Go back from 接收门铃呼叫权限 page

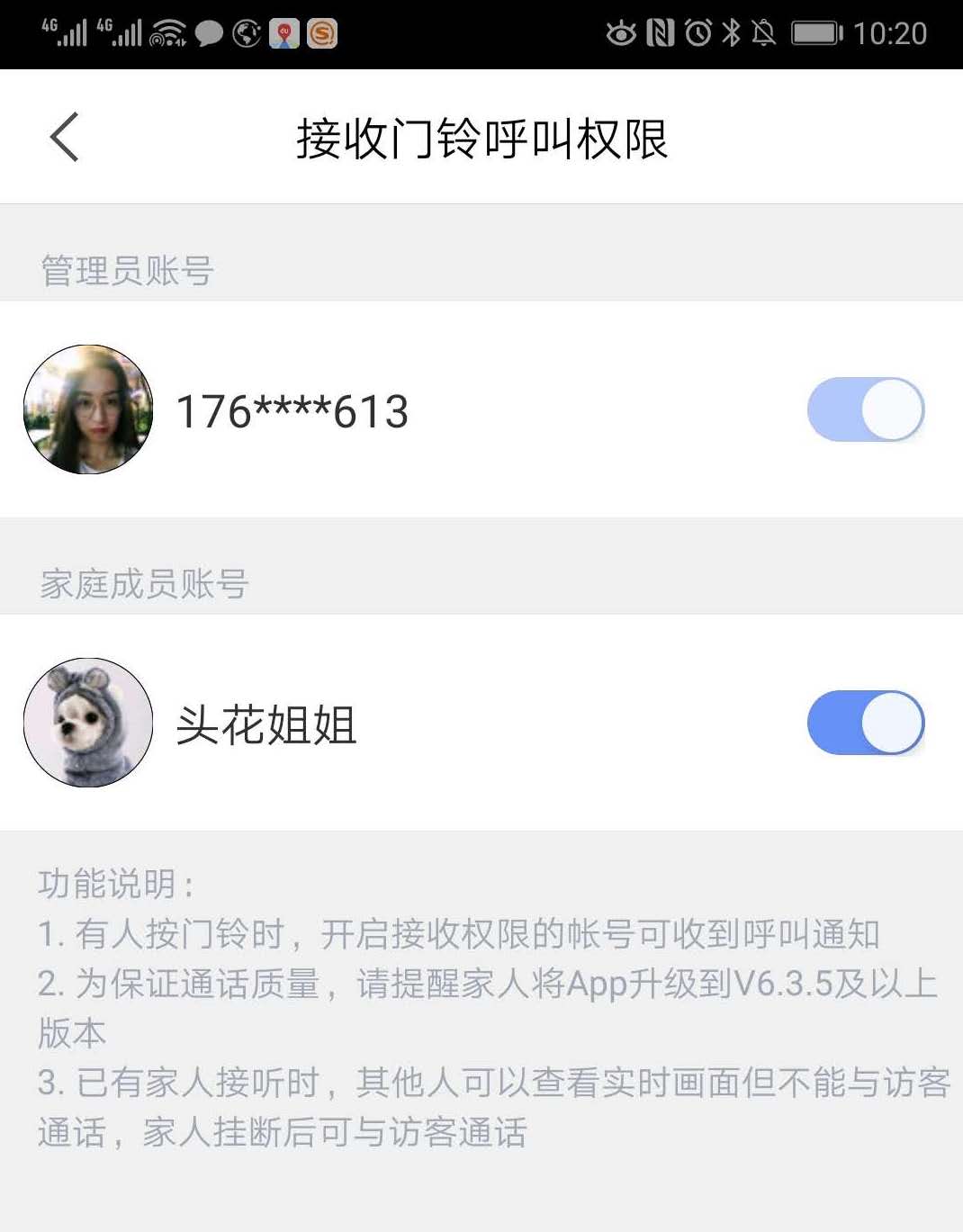65,138
